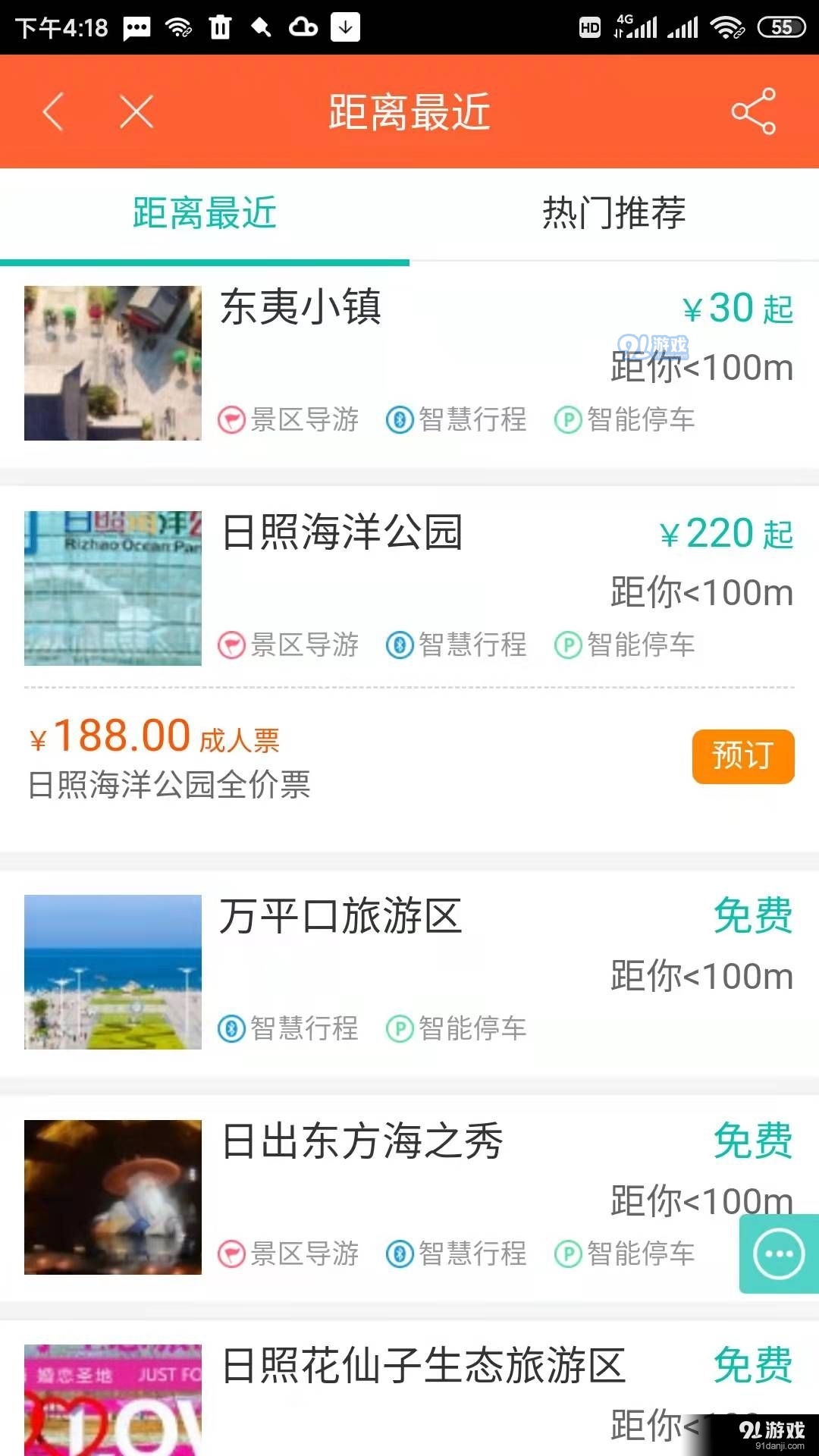
Task: Click the 万平口旅游区 beach thumbnail
Action: tap(112, 972)
